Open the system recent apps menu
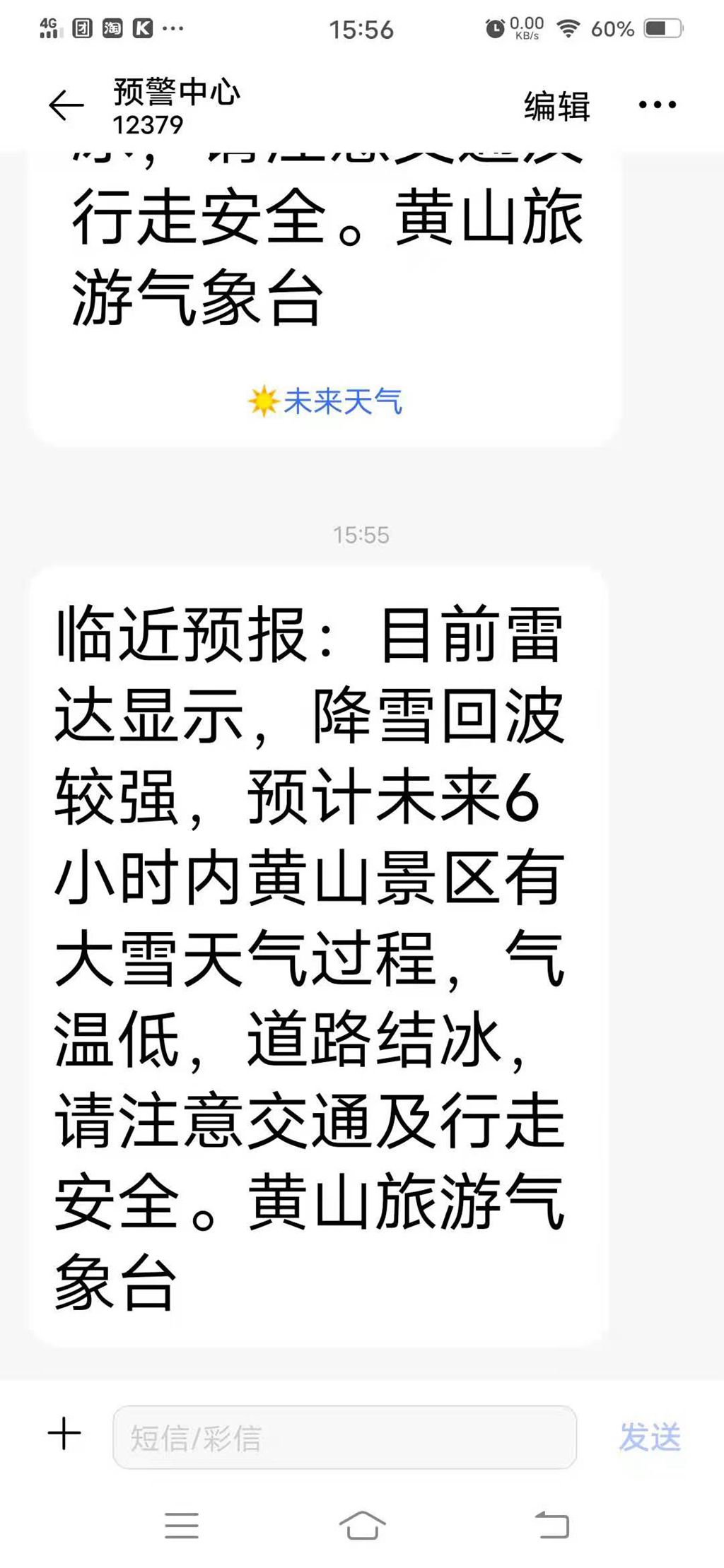The image size is (724, 1568). point(182,1526)
